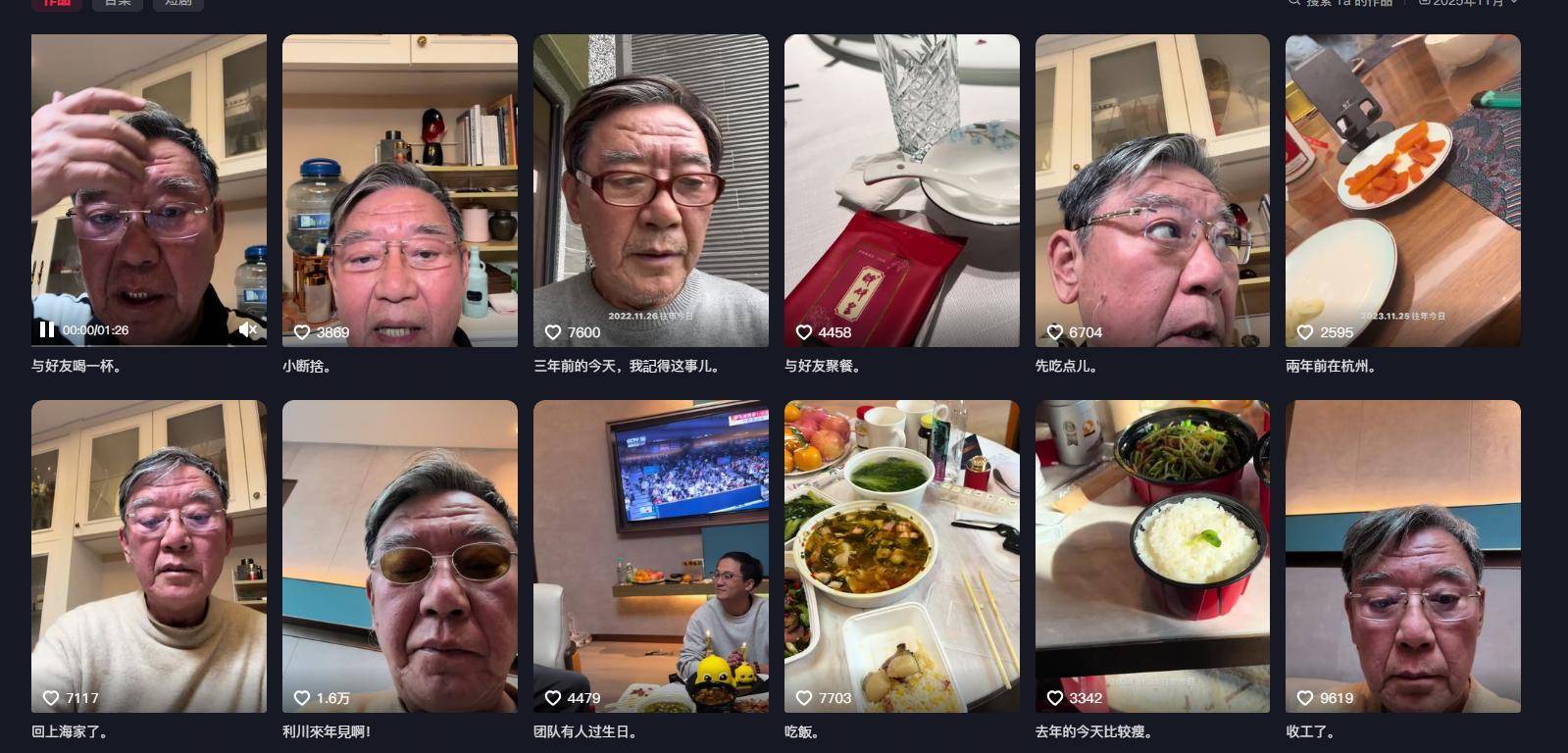
Task: View the 团队有人过生日 video
Action: pos(650,555)
